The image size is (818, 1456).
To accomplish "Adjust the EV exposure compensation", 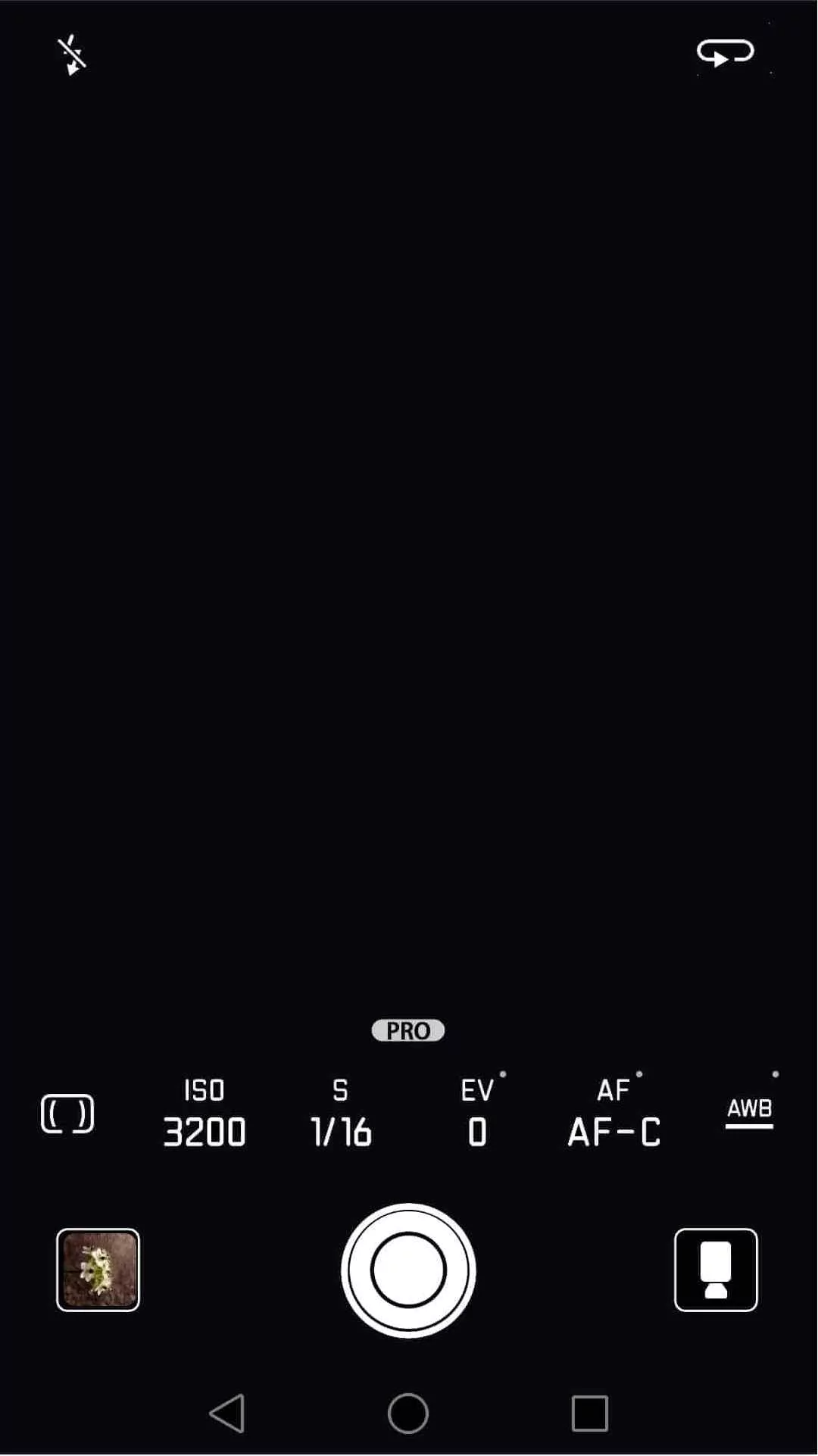I will pyautogui.click(x=477, y=1114).
